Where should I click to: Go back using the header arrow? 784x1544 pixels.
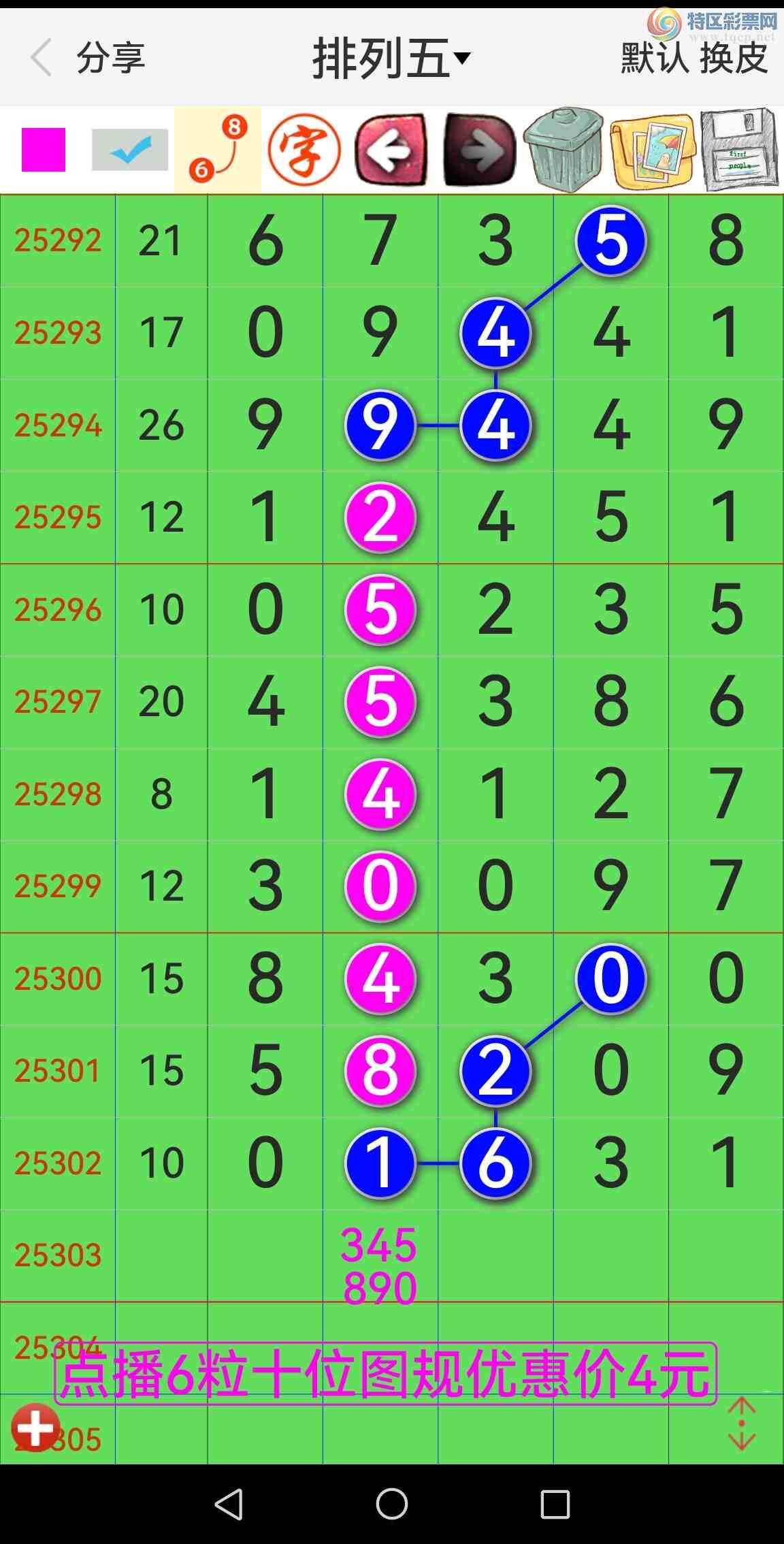pyautogui.click(x=42, y=58)
